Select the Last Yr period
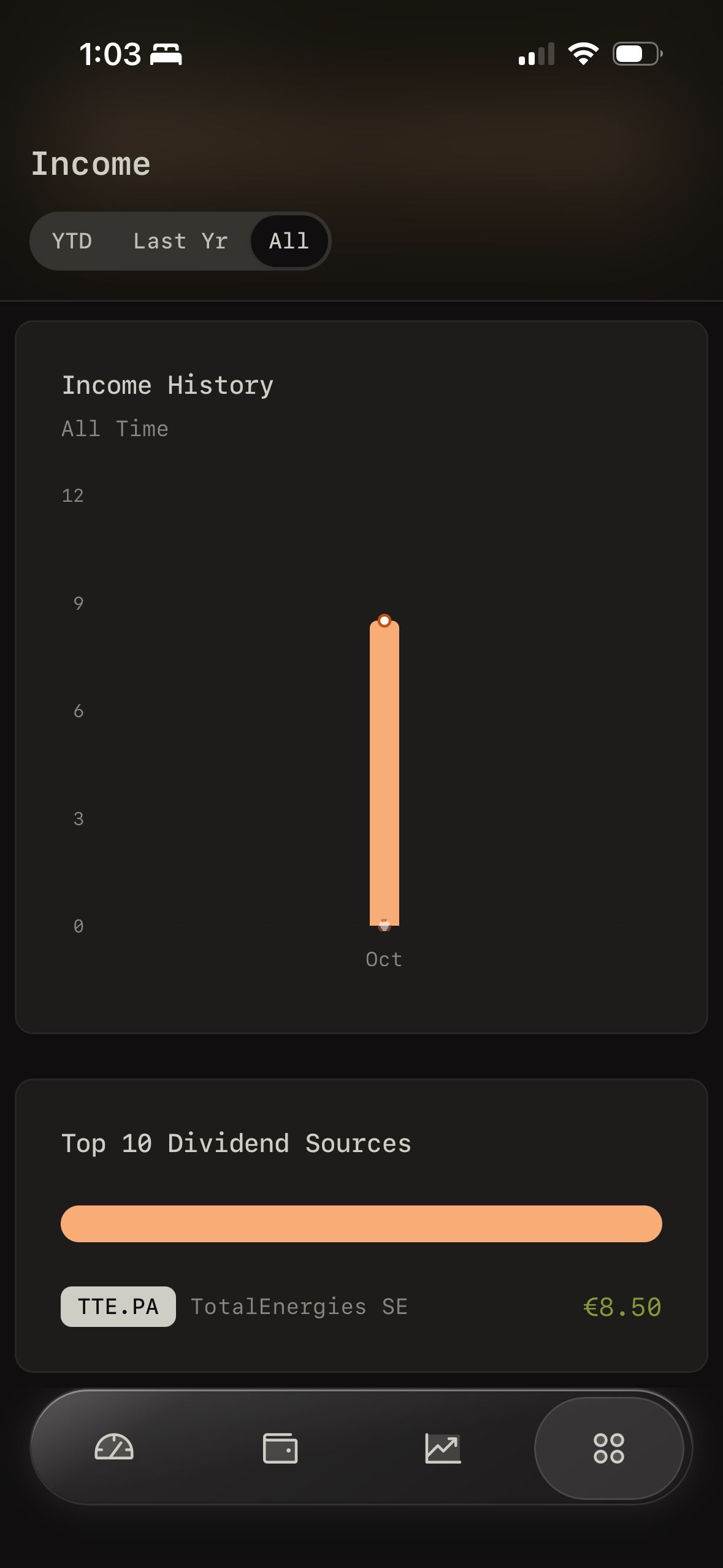 pos(180,241)
